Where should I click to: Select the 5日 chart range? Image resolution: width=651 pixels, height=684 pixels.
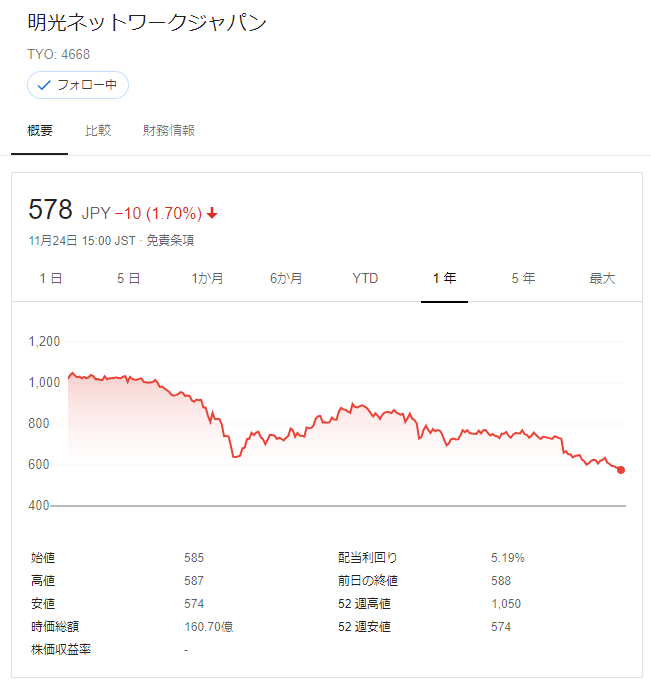pos(128,278)
